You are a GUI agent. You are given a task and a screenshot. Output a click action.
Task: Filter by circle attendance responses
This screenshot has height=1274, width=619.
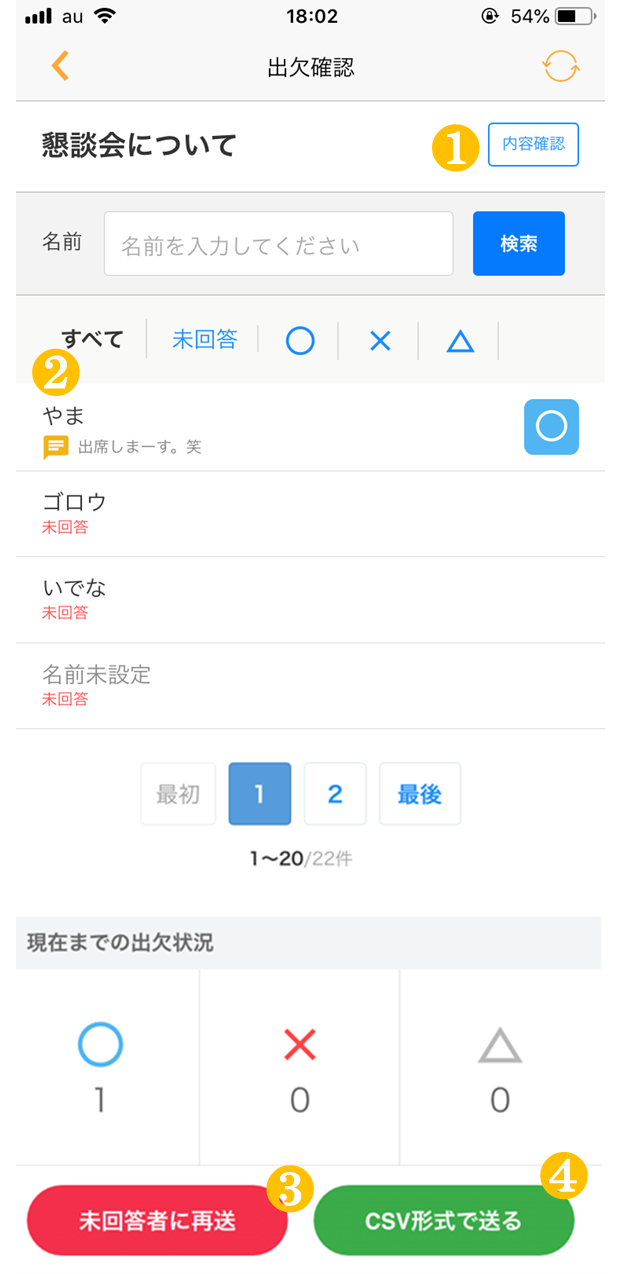click(299, 341)
